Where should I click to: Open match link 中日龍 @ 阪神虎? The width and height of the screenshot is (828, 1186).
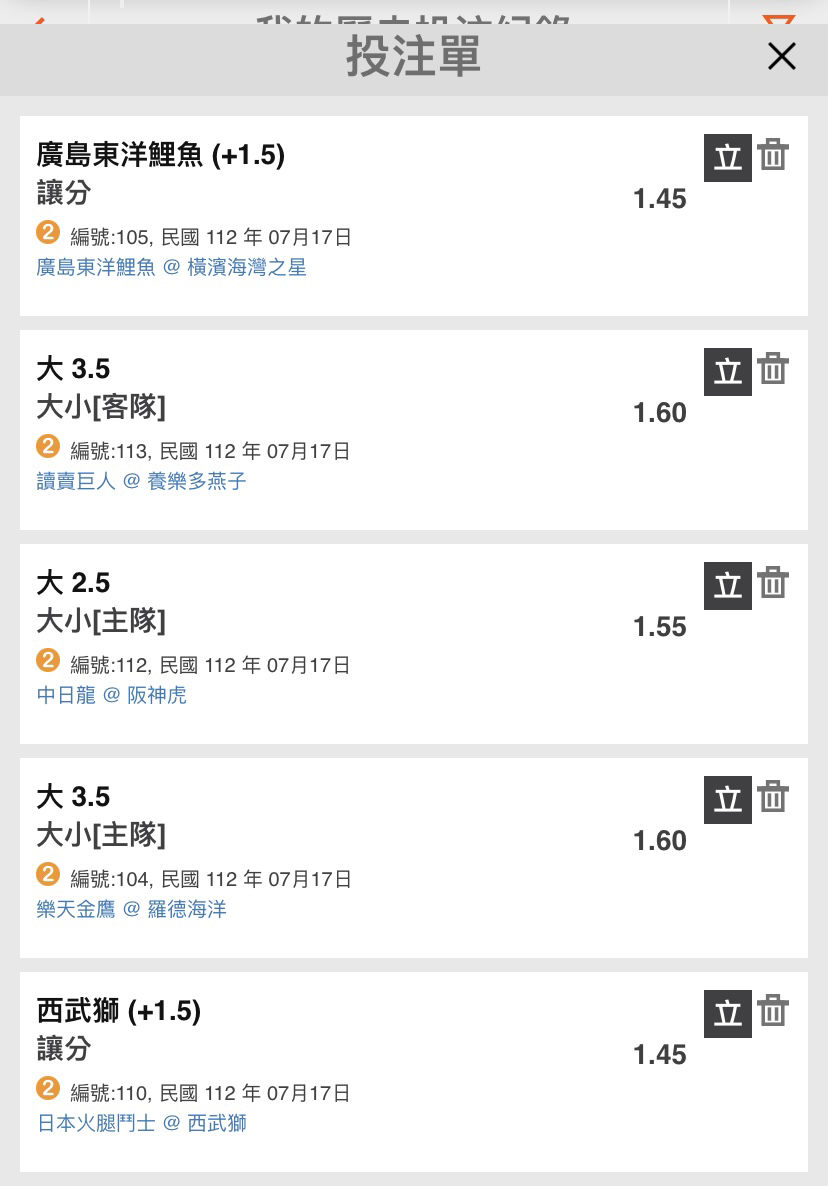[111, 696]
